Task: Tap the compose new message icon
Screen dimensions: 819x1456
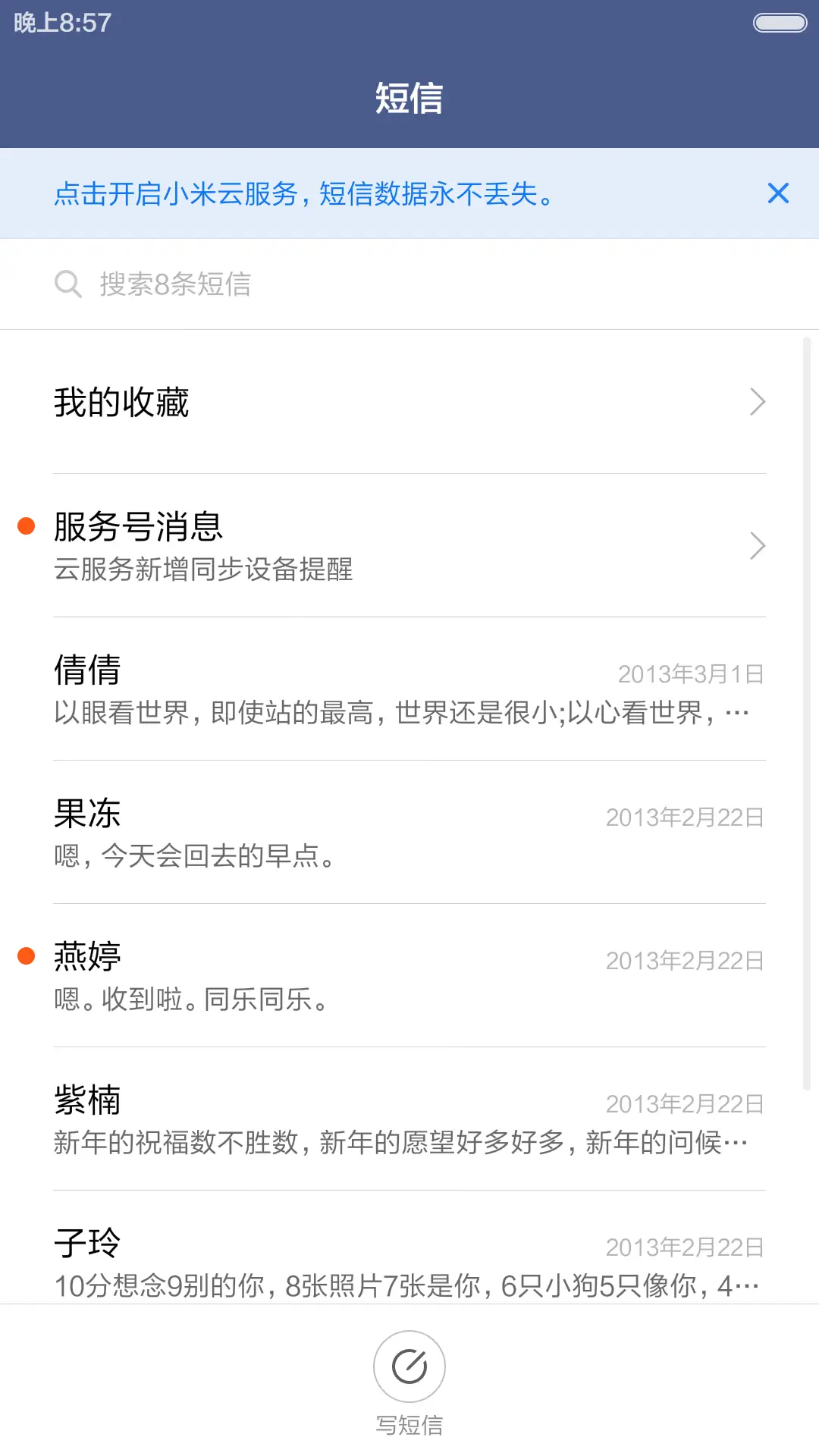Action: click(x=409, y=1366)
